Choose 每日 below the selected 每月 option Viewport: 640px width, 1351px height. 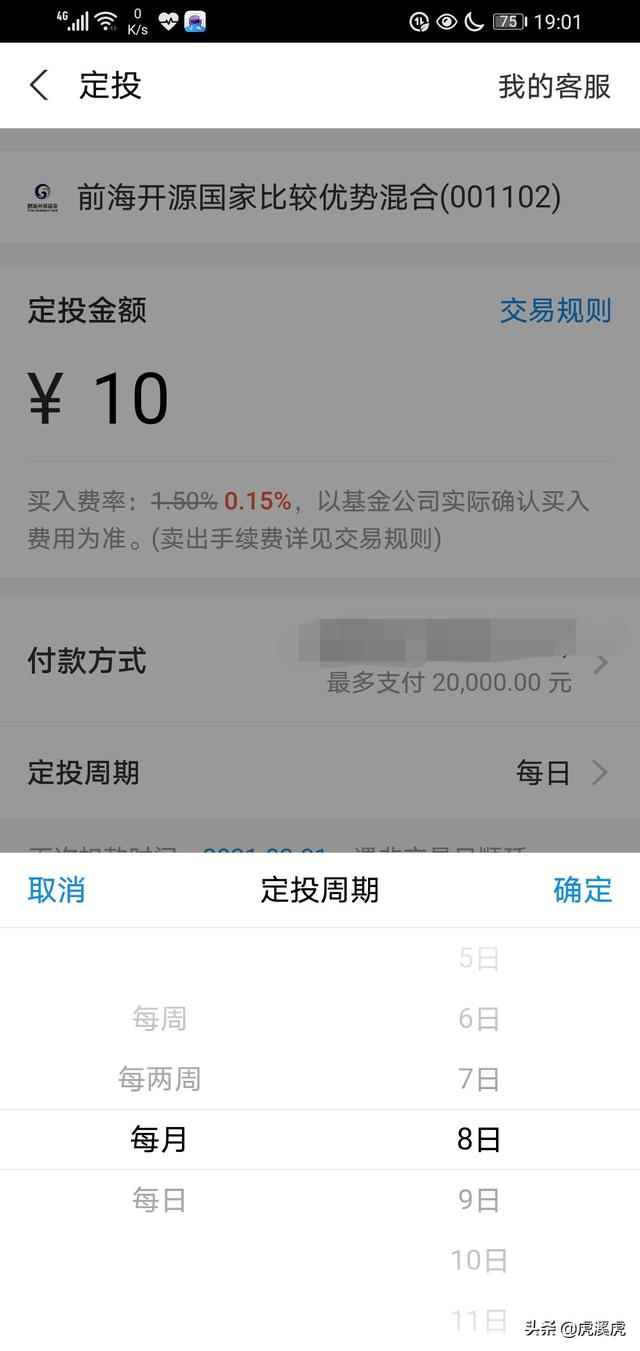pos(159,1199)
